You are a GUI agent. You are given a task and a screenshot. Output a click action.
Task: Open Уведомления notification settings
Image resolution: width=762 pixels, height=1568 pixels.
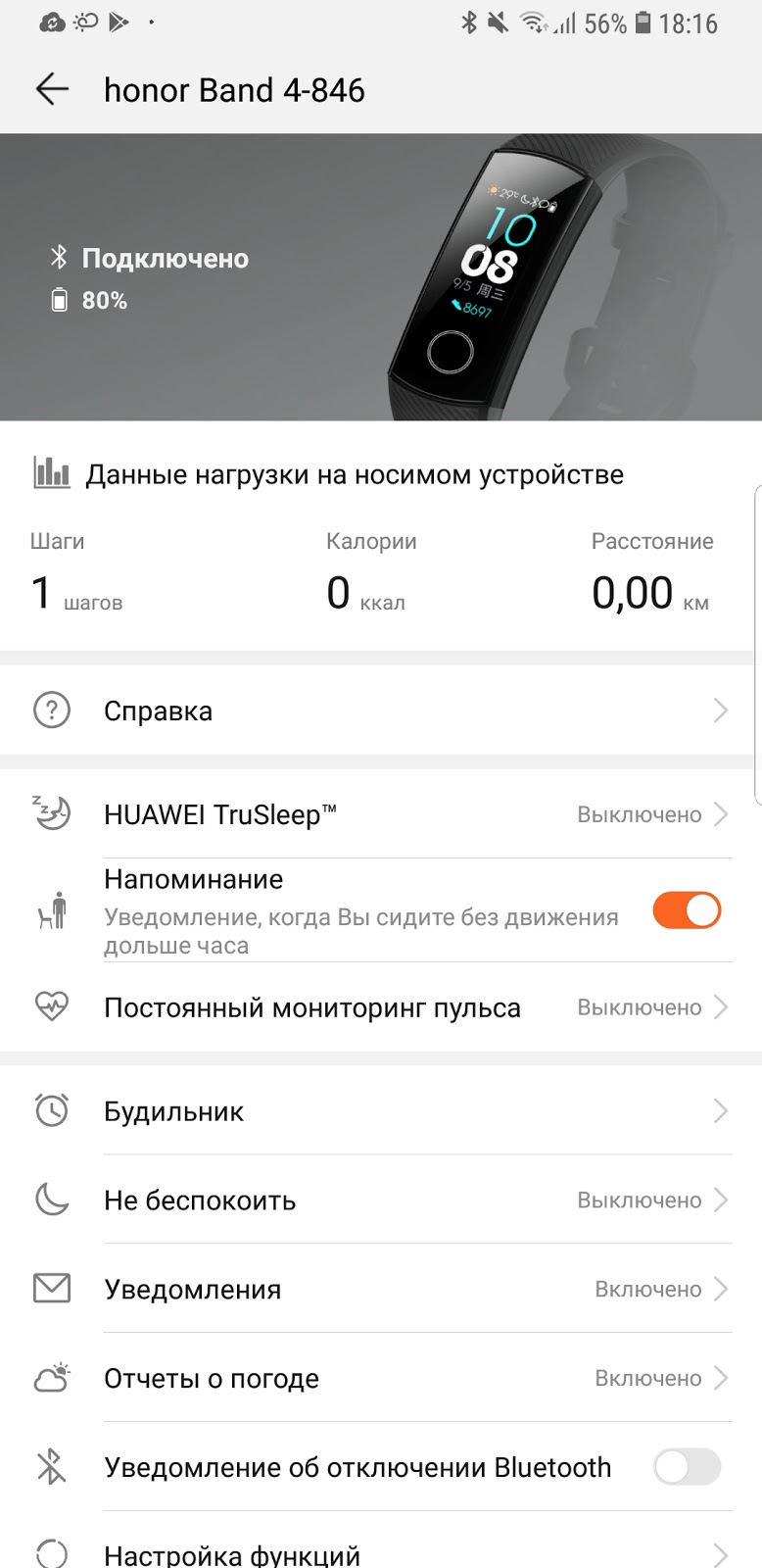pos(381,1290)
